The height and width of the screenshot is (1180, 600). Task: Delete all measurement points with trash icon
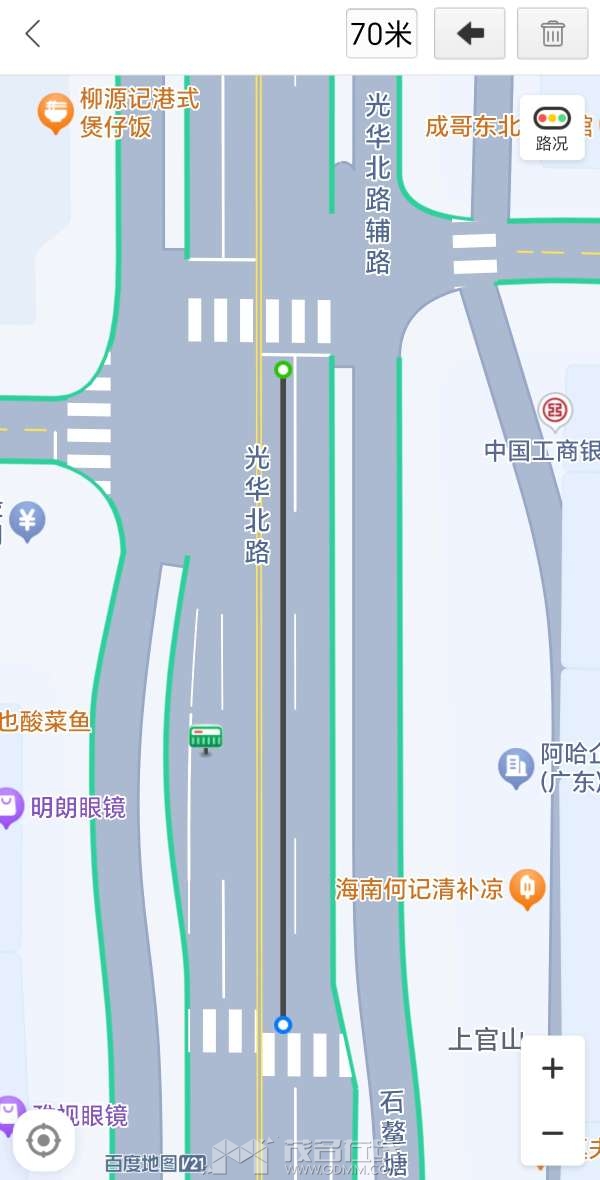pos(552,34)
